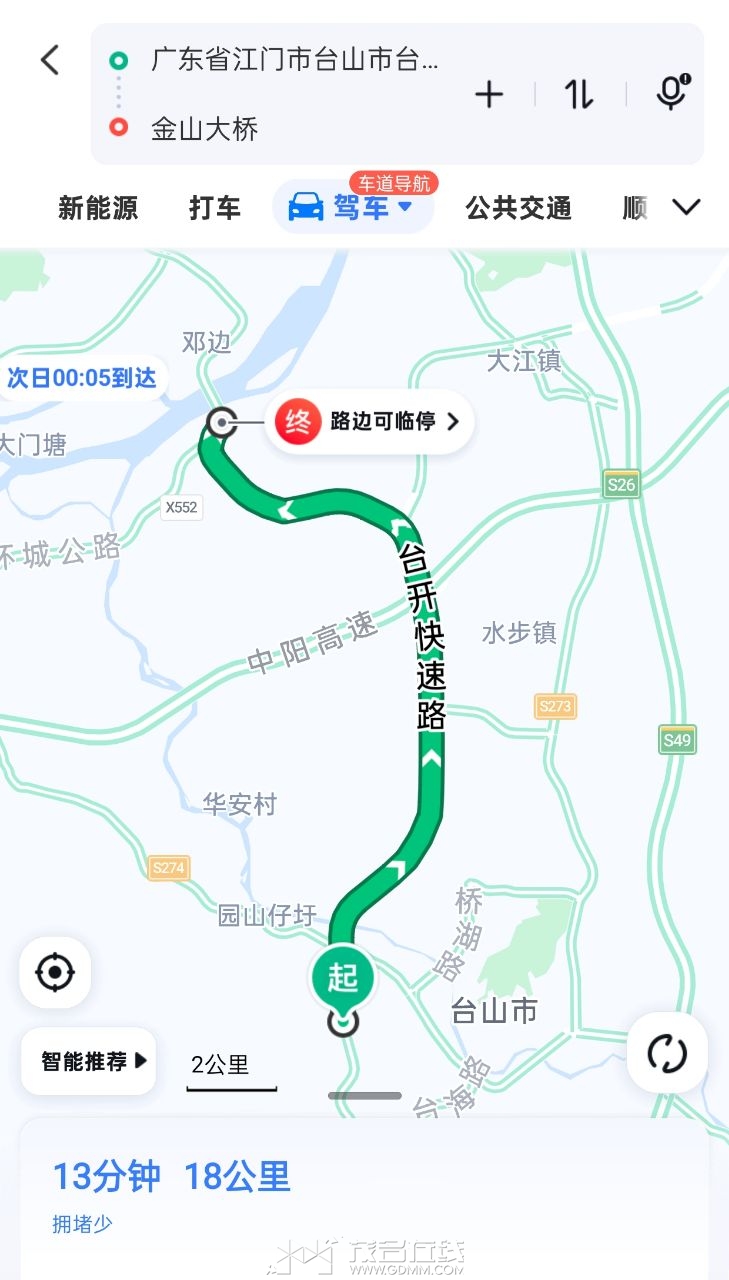Viewport: 729px width, 1280px height.
Task: Edit the starting point address field
Action: (294, 60)
